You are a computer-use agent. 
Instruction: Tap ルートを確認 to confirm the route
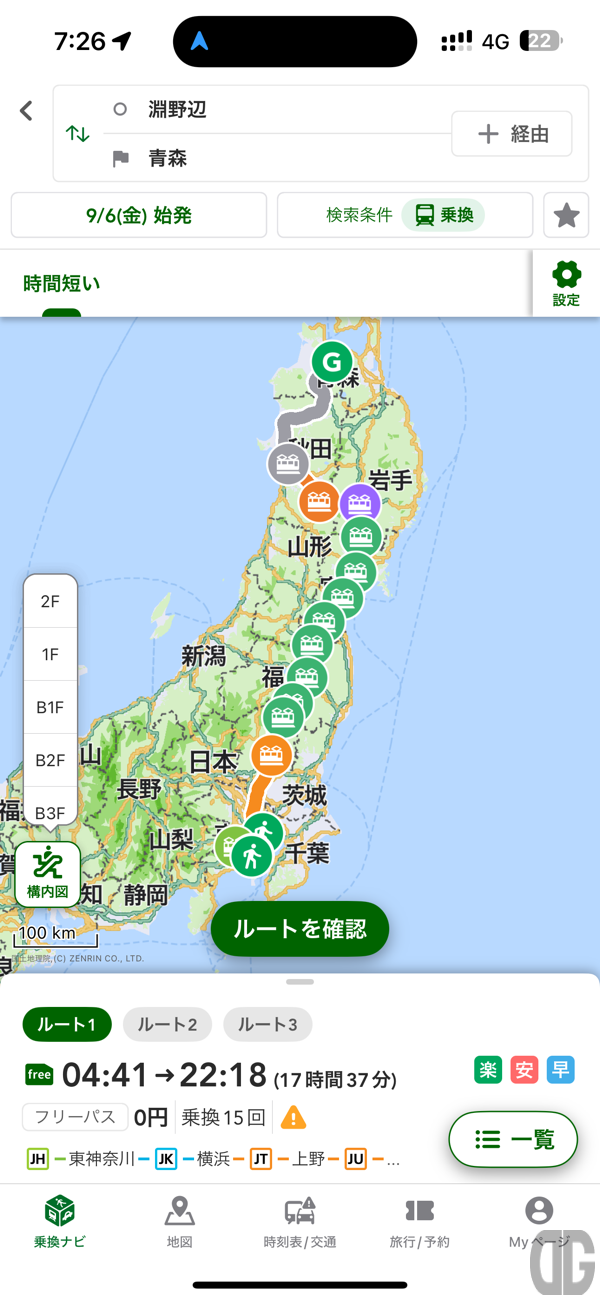(300, 929)
